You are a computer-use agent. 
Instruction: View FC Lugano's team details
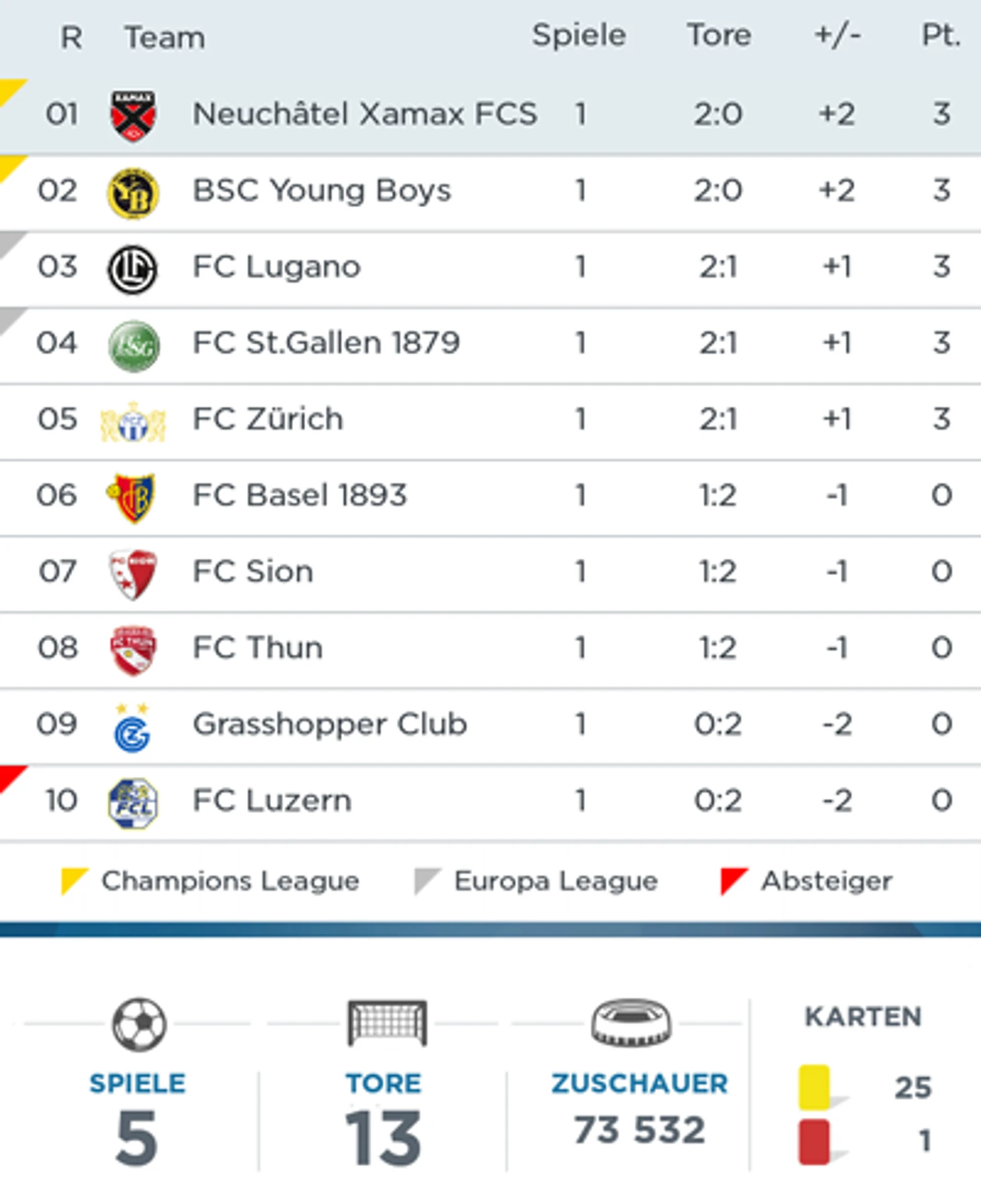click(x=276, y=267)
